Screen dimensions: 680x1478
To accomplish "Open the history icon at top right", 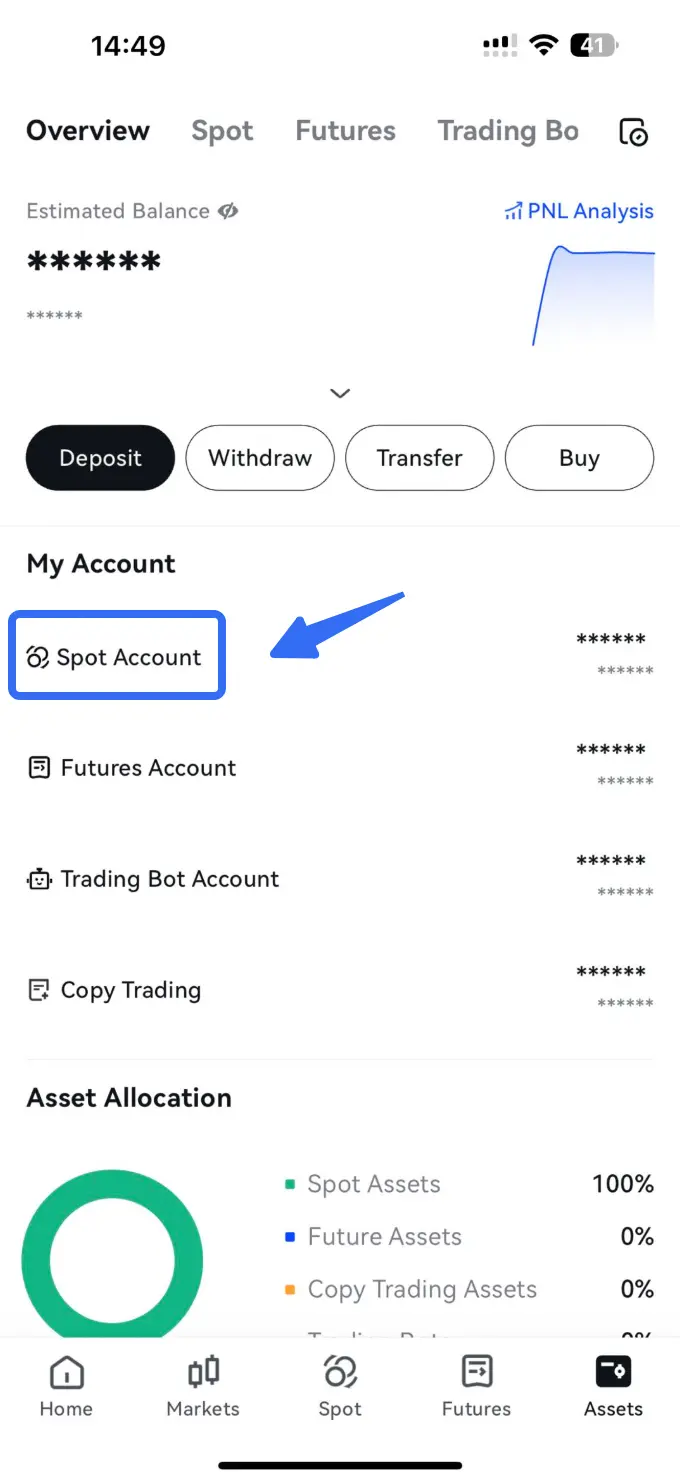I will pyautogui.click(x=634, y=132).
